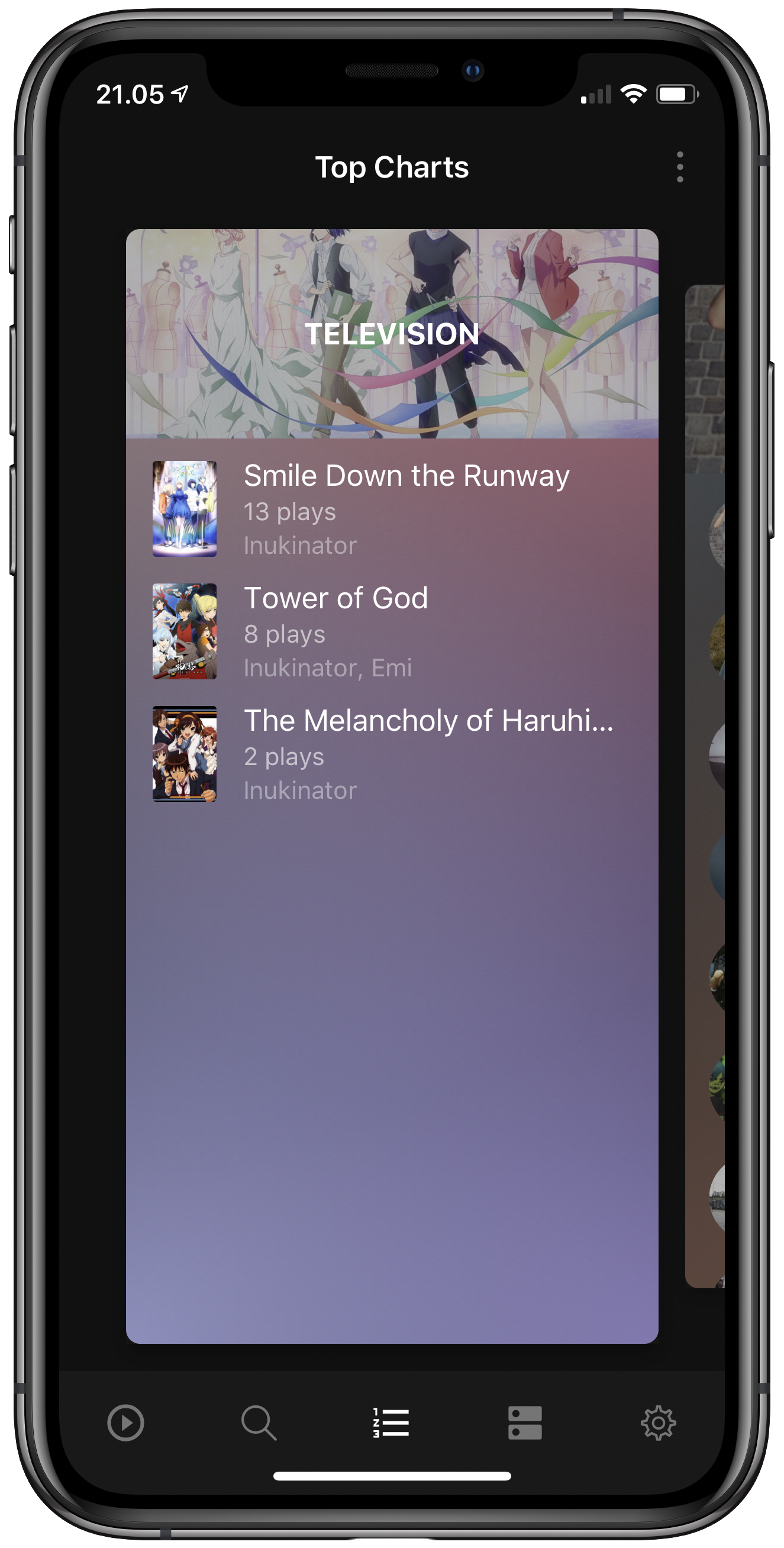Switch to the now playing tab
784x1548 pixels.
coord(125,1423)
